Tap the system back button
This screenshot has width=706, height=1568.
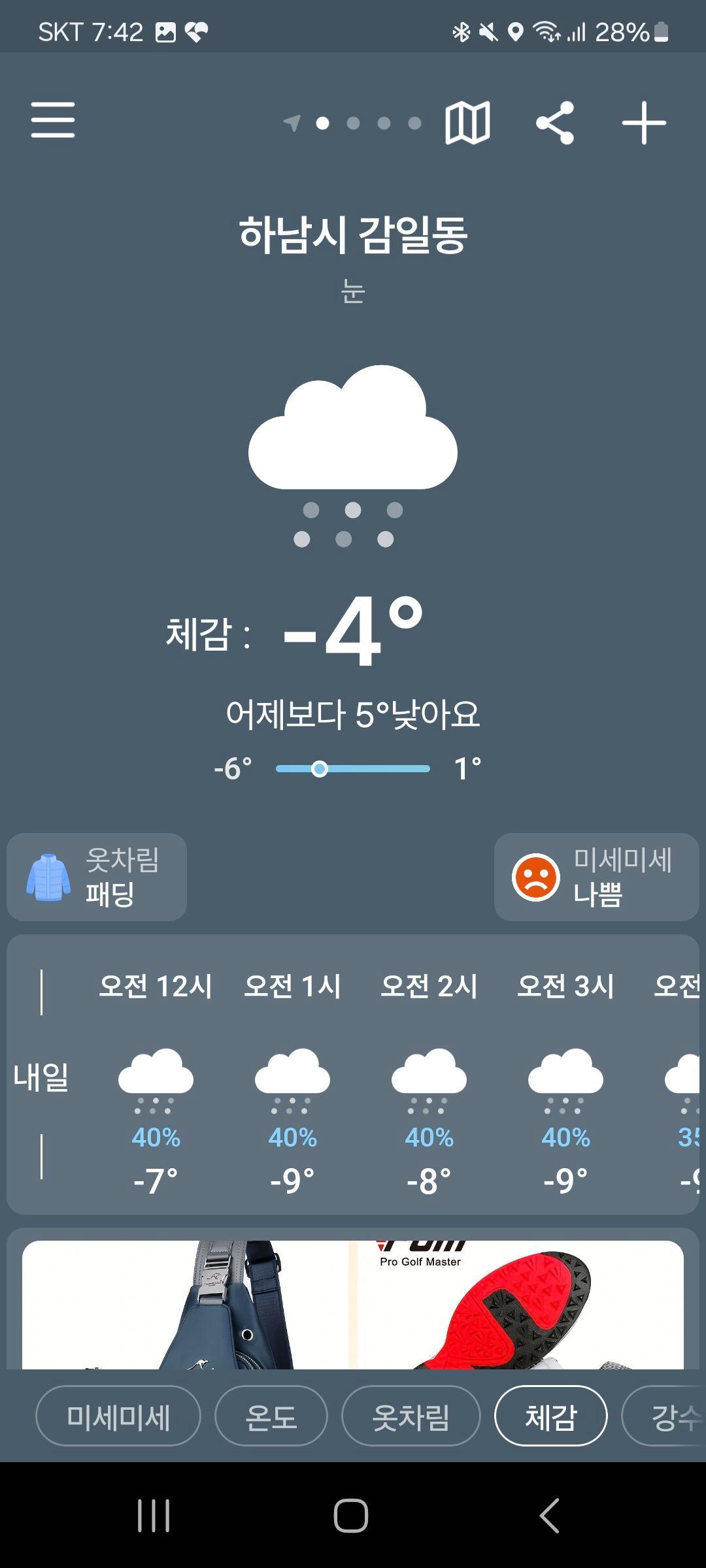click(550, 1515)
